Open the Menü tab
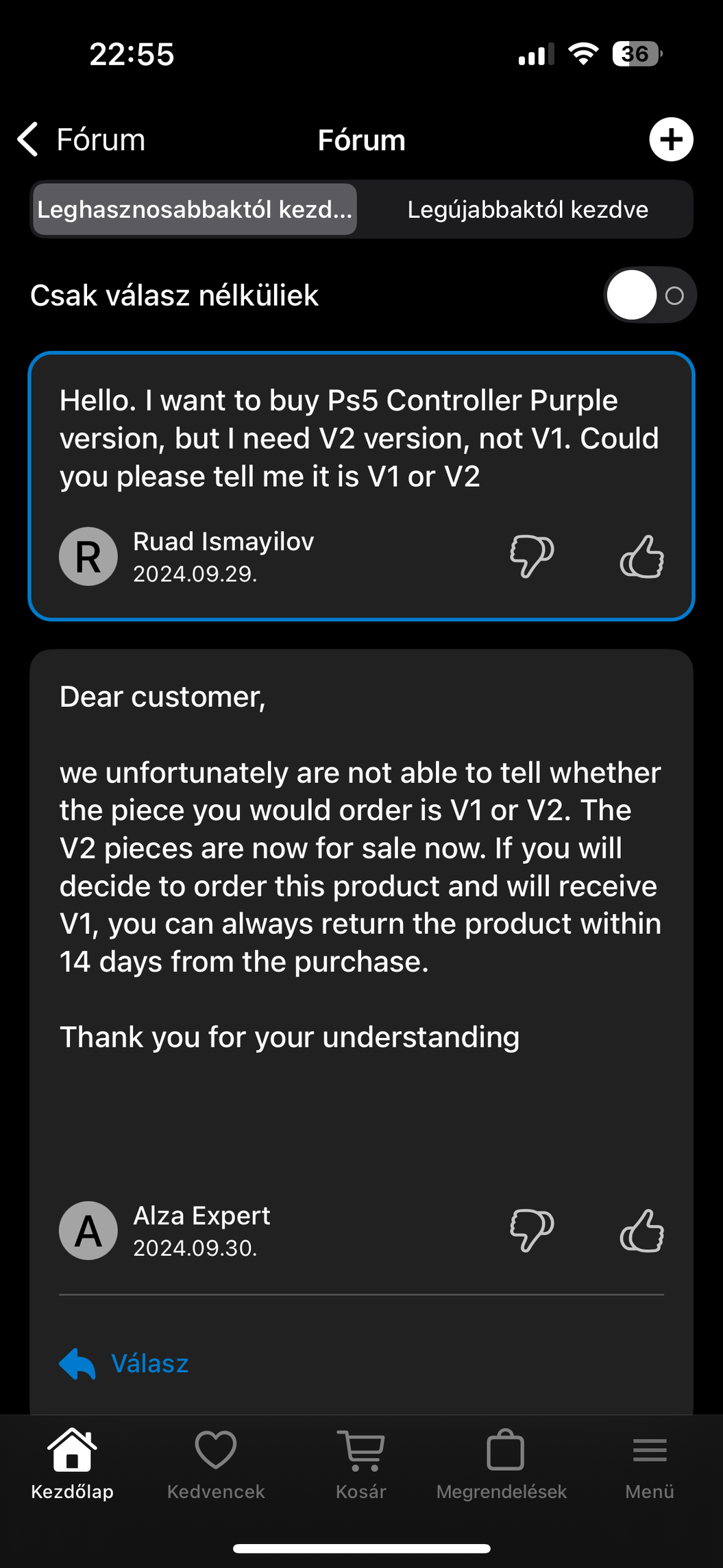Image resolution: width=723 pixels, height=1568 pixels. tap(650, 1464)
